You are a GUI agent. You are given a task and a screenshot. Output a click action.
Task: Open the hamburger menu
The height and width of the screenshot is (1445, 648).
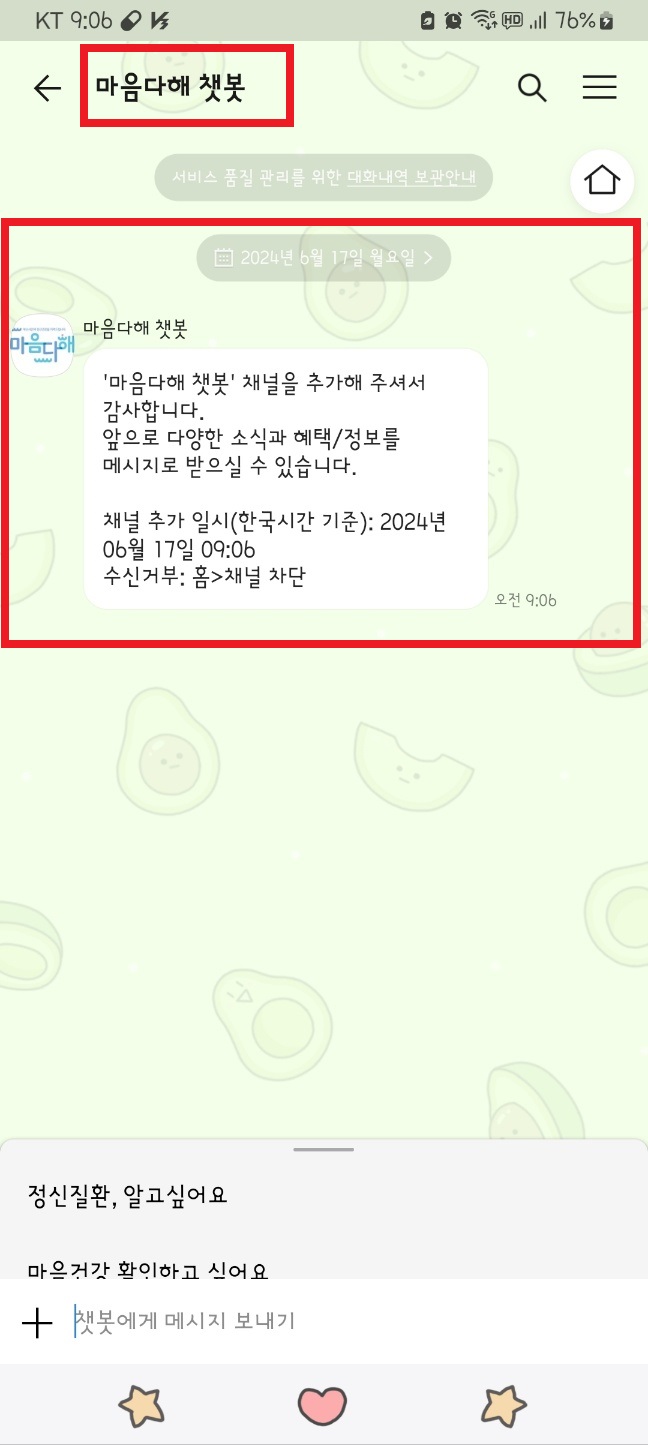tap(599, 88)
